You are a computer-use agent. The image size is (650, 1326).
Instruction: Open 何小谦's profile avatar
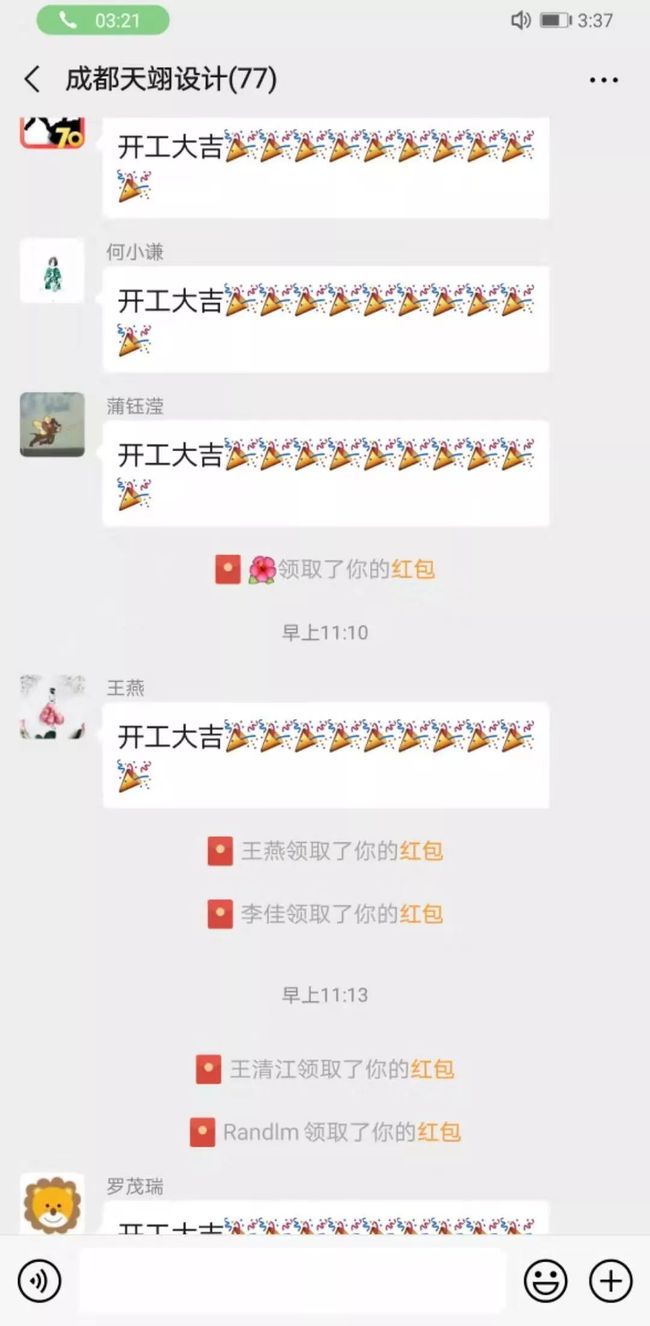tap(52, 271)
